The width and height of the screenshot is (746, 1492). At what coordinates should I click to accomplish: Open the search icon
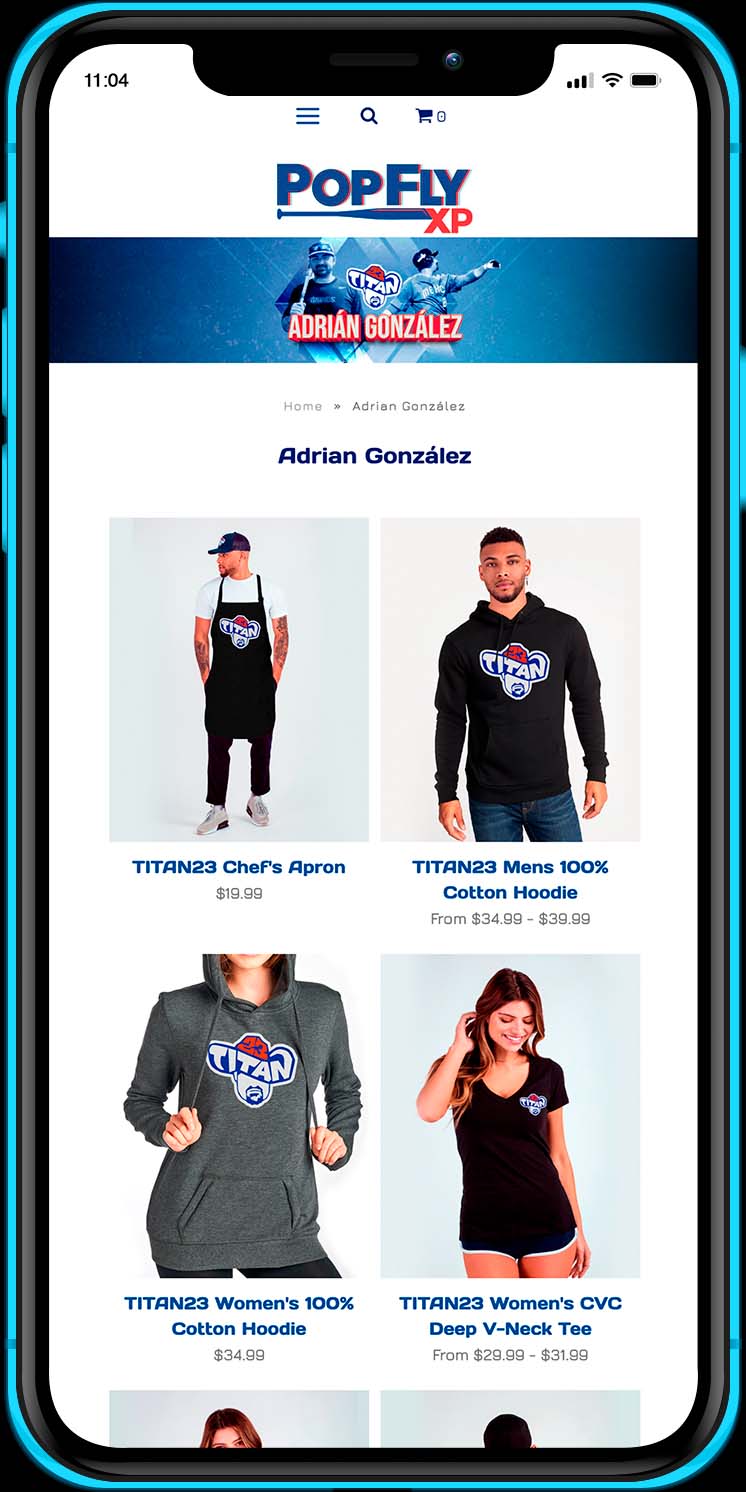click(369, 116)
